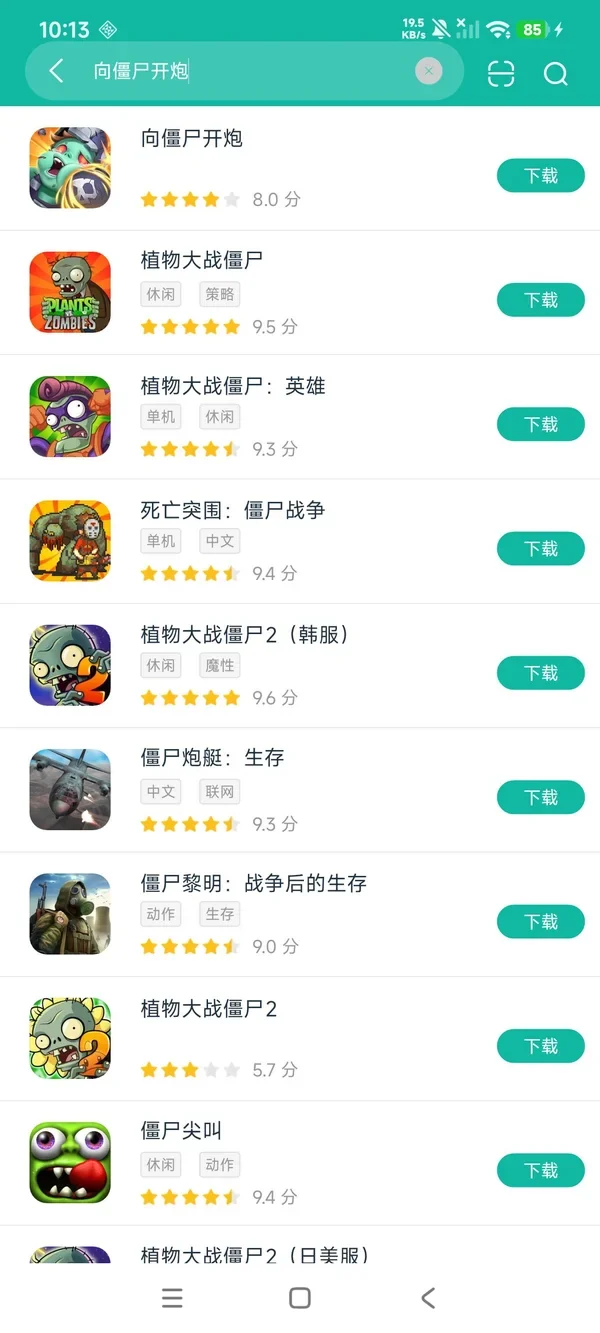Run search with the magnifier icon
This screenshot has height=1333, width=600.
pos(556,73)
